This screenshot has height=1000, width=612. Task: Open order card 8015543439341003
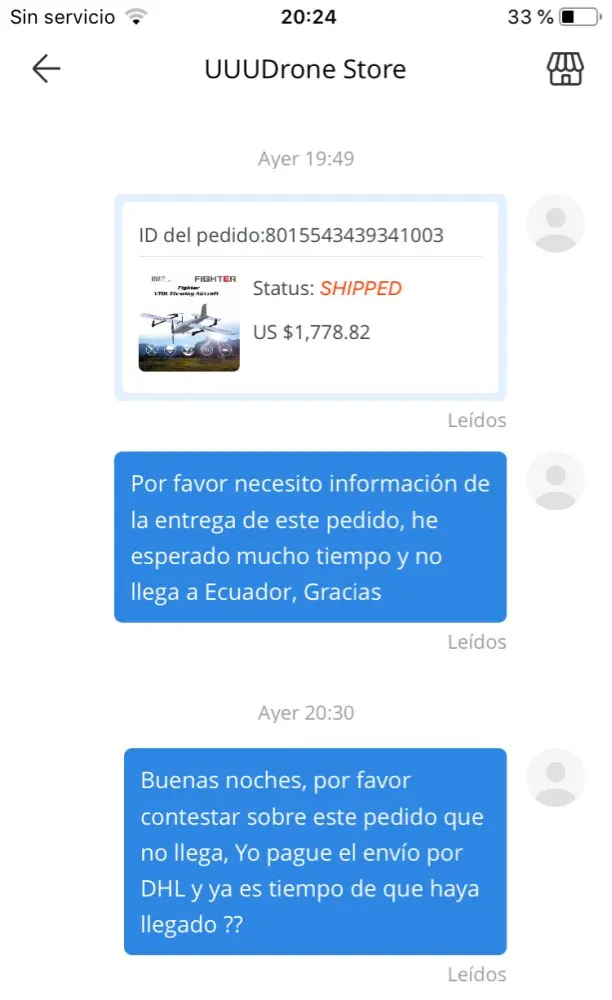coord(310,297)
